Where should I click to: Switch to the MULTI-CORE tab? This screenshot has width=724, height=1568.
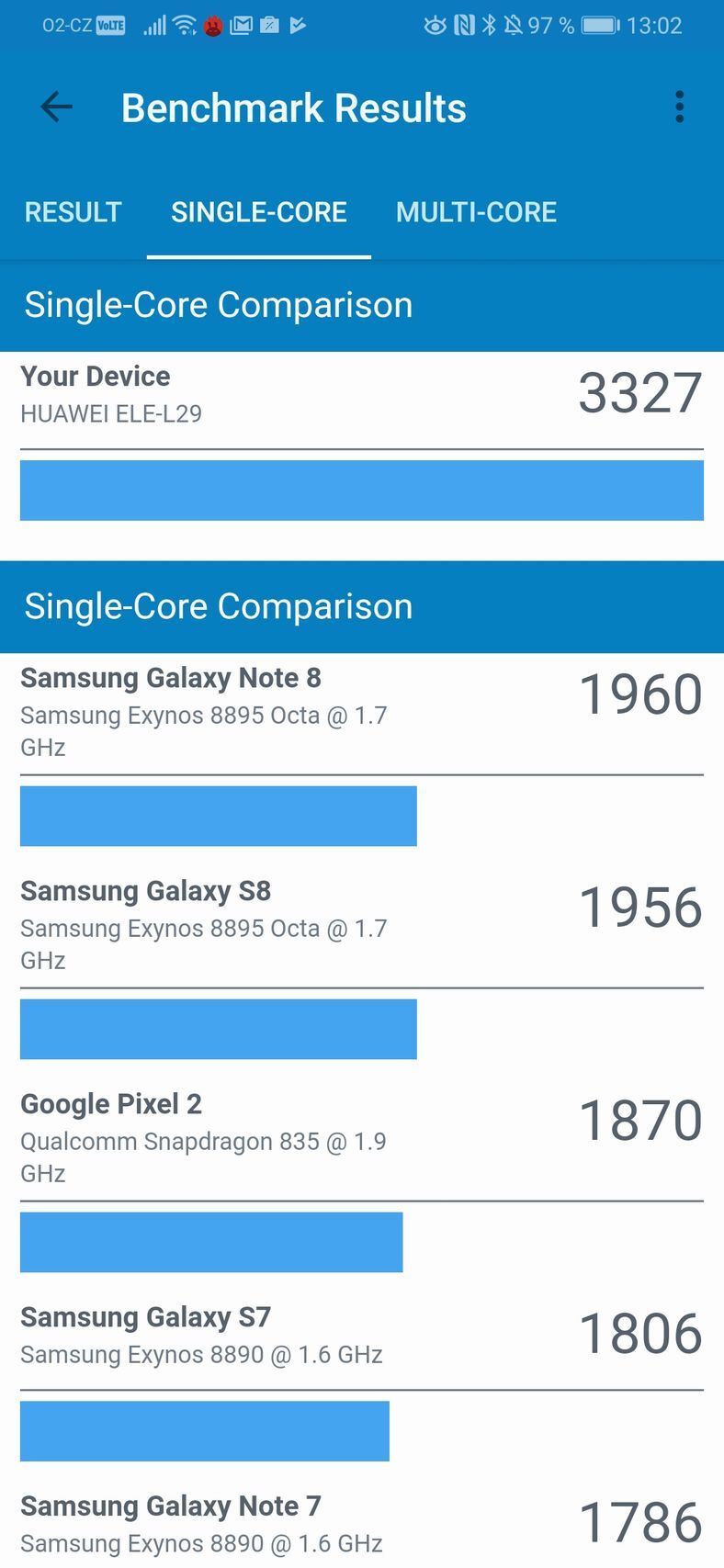pyautogui.click(x=476, y=212)
